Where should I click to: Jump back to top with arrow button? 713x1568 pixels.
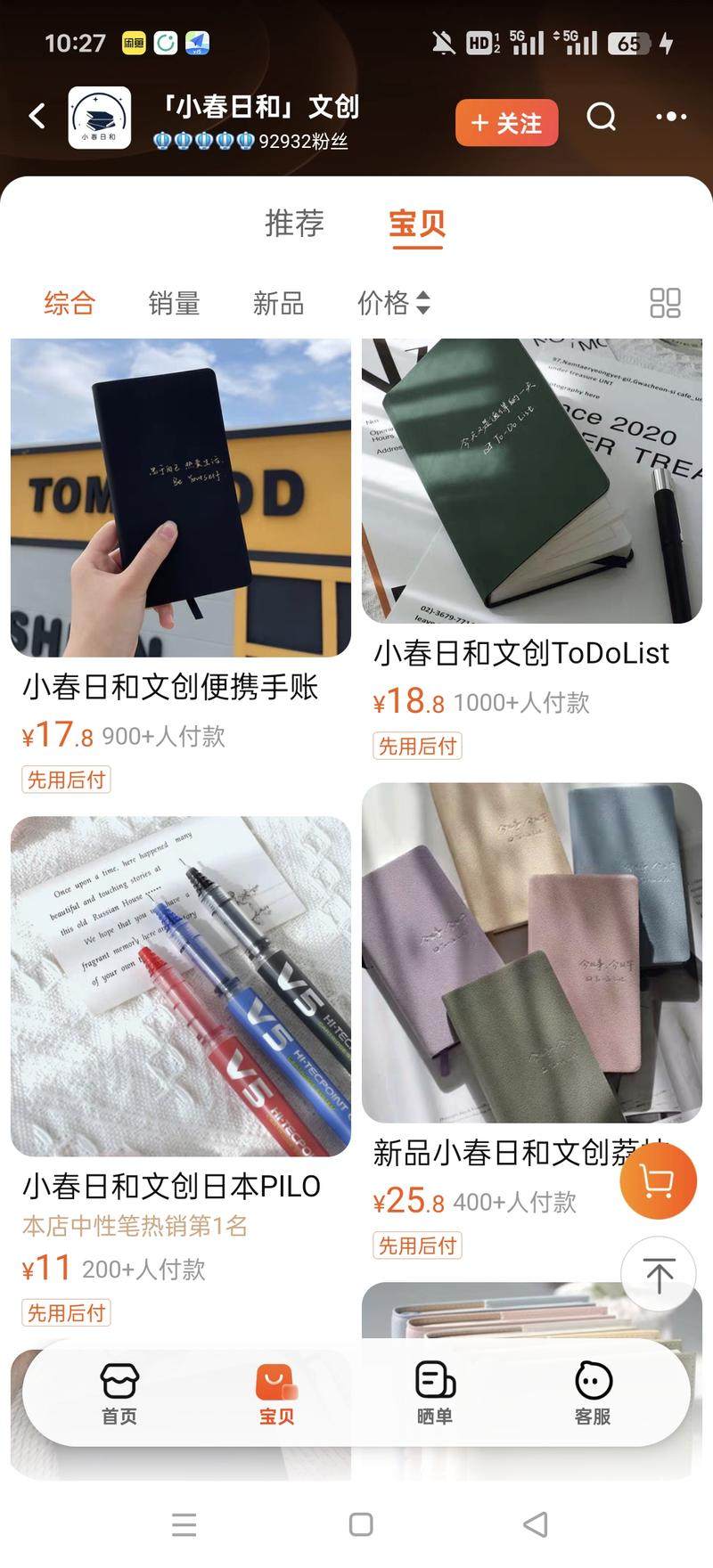[x=658, y=1274]
